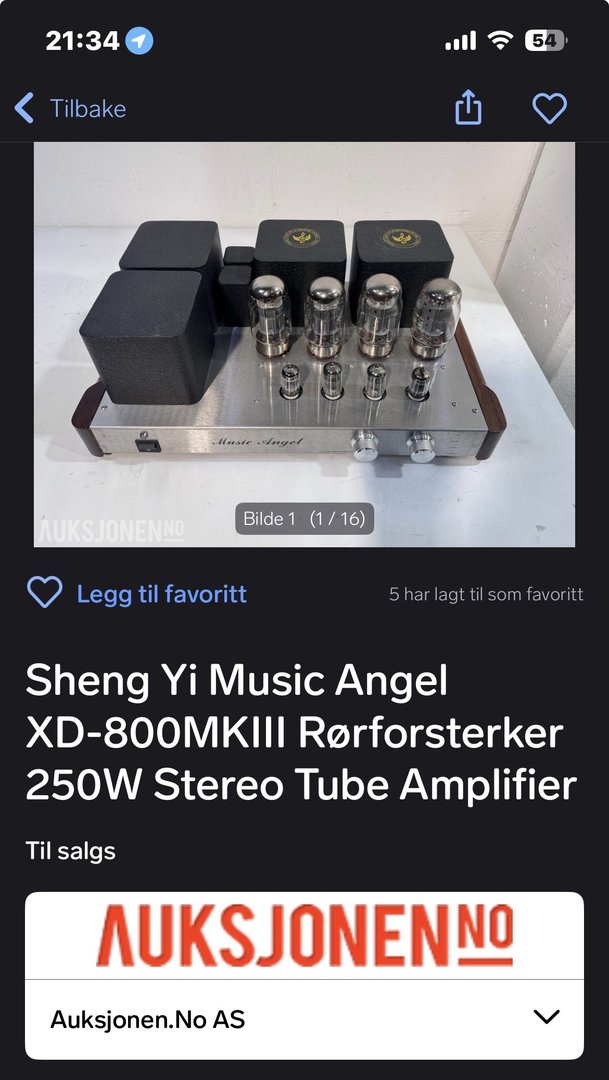Expand the Auksjonen.No AS seller section
Screen dimensions: 609x1080
(x=546, y=1018)
